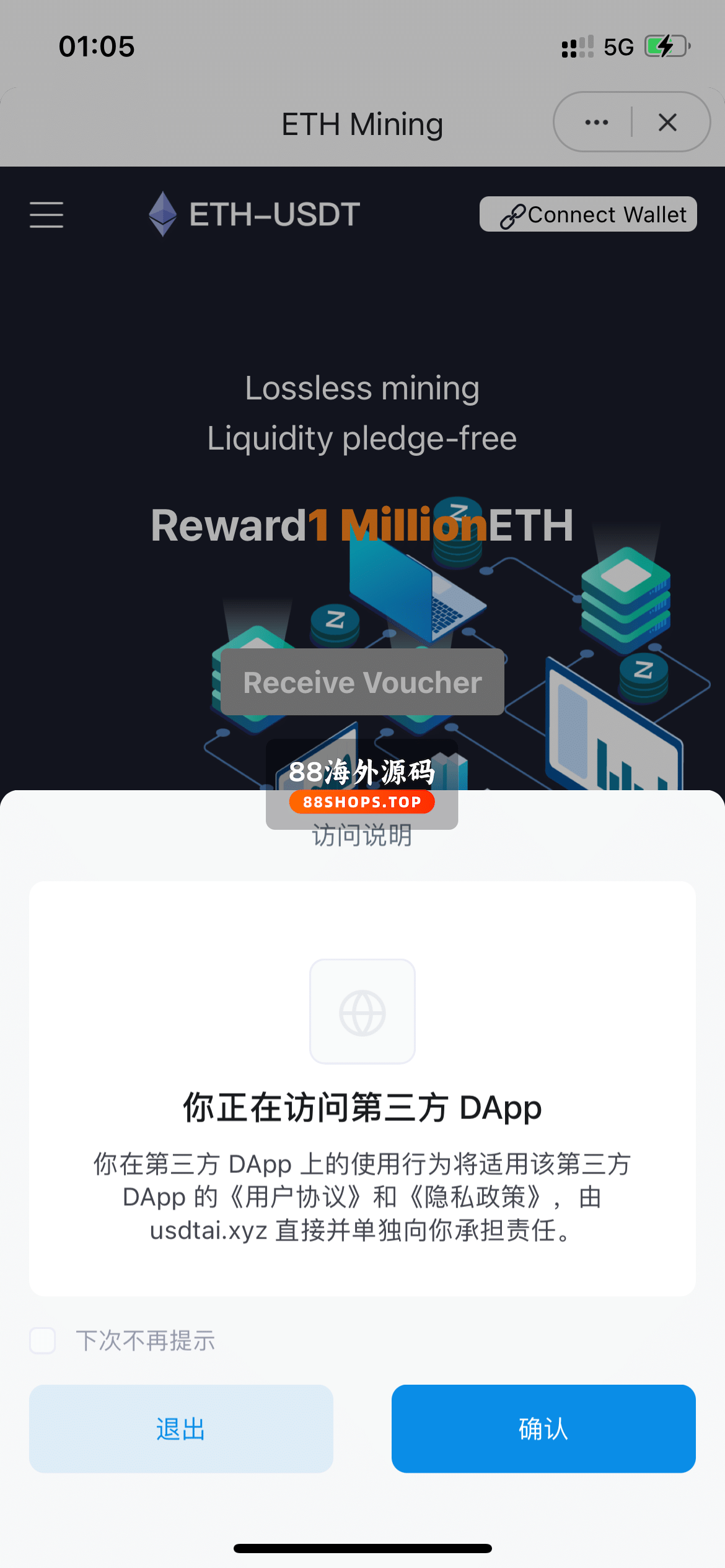
Task: Tap the Receive Voucher button
Action: [362, 682]
